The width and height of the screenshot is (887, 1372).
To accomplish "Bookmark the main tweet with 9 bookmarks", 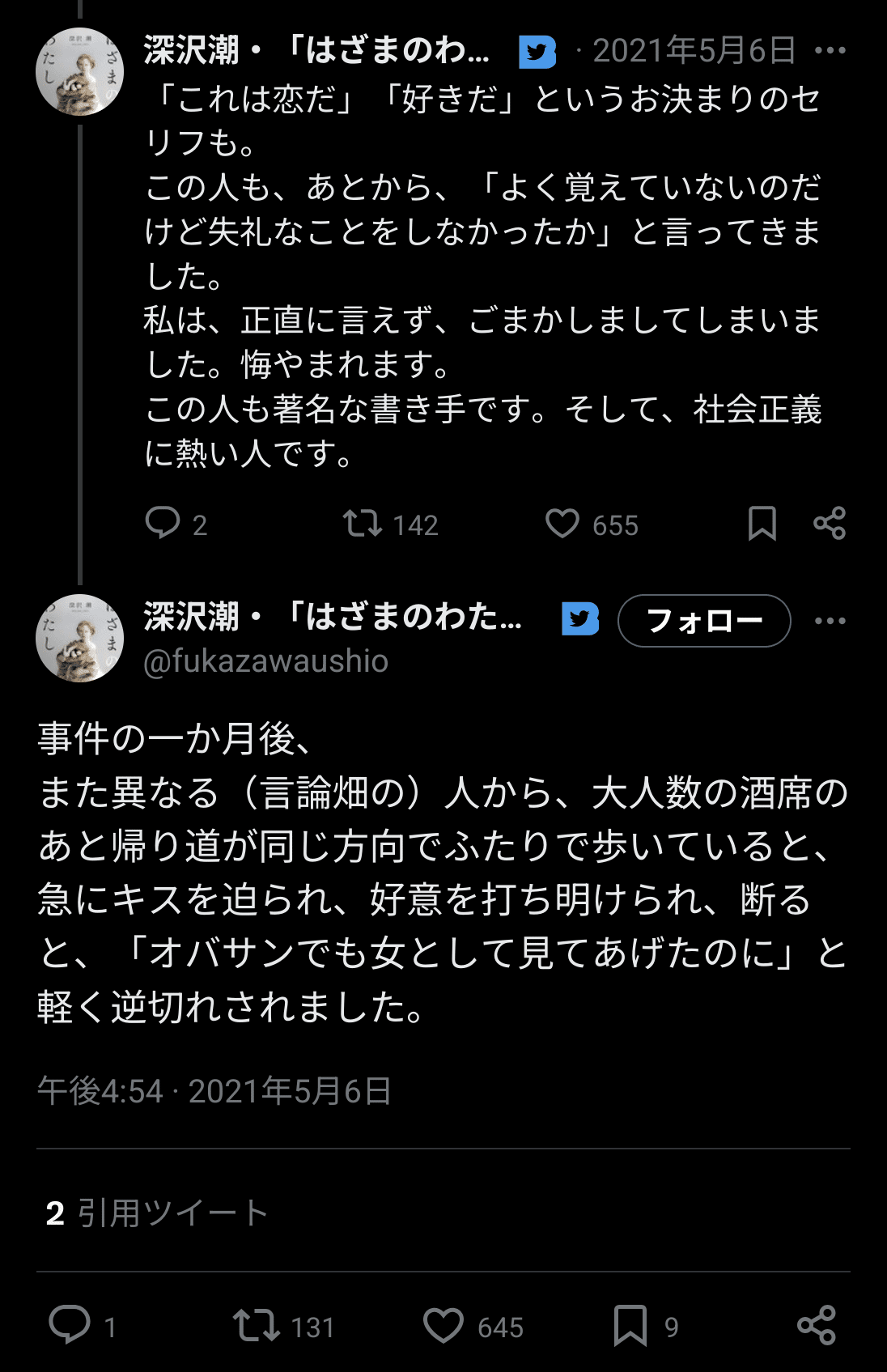I will pos(630,1325).
